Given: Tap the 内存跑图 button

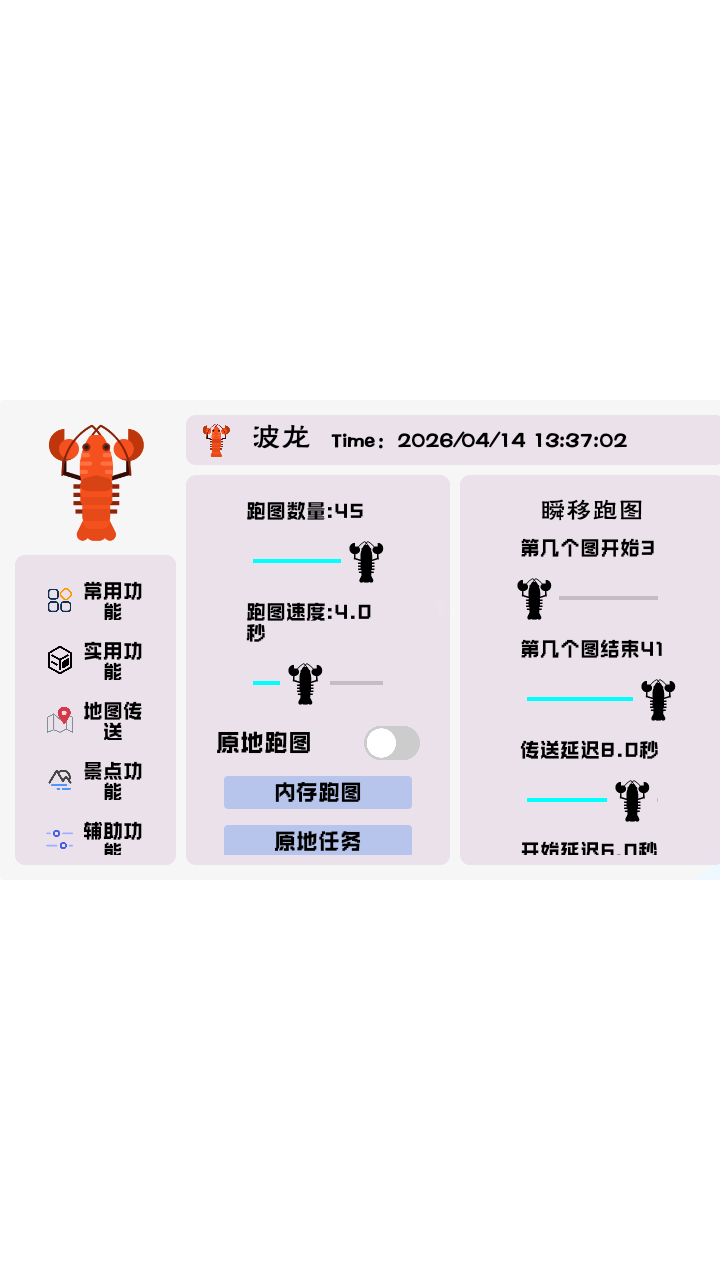Looking at the screenshot, I should point(317,793).
